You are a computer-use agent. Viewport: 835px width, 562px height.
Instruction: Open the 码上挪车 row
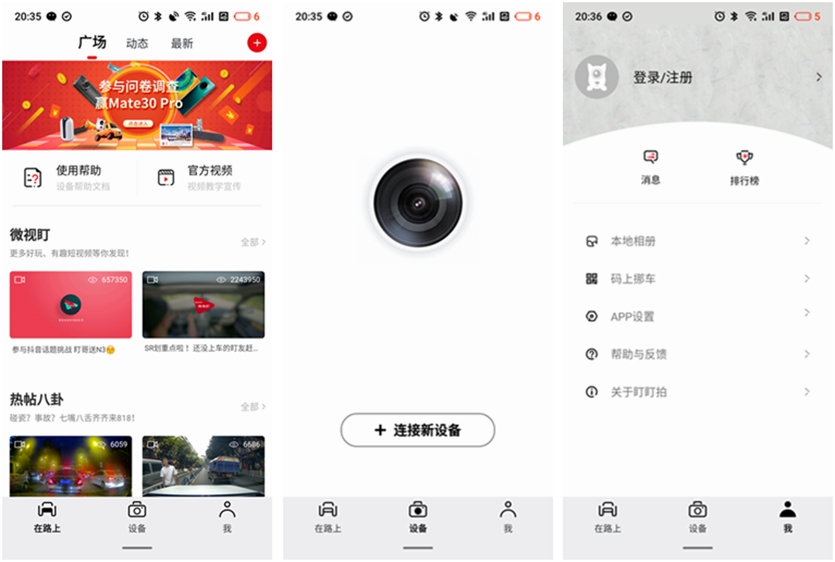point(697,279)
